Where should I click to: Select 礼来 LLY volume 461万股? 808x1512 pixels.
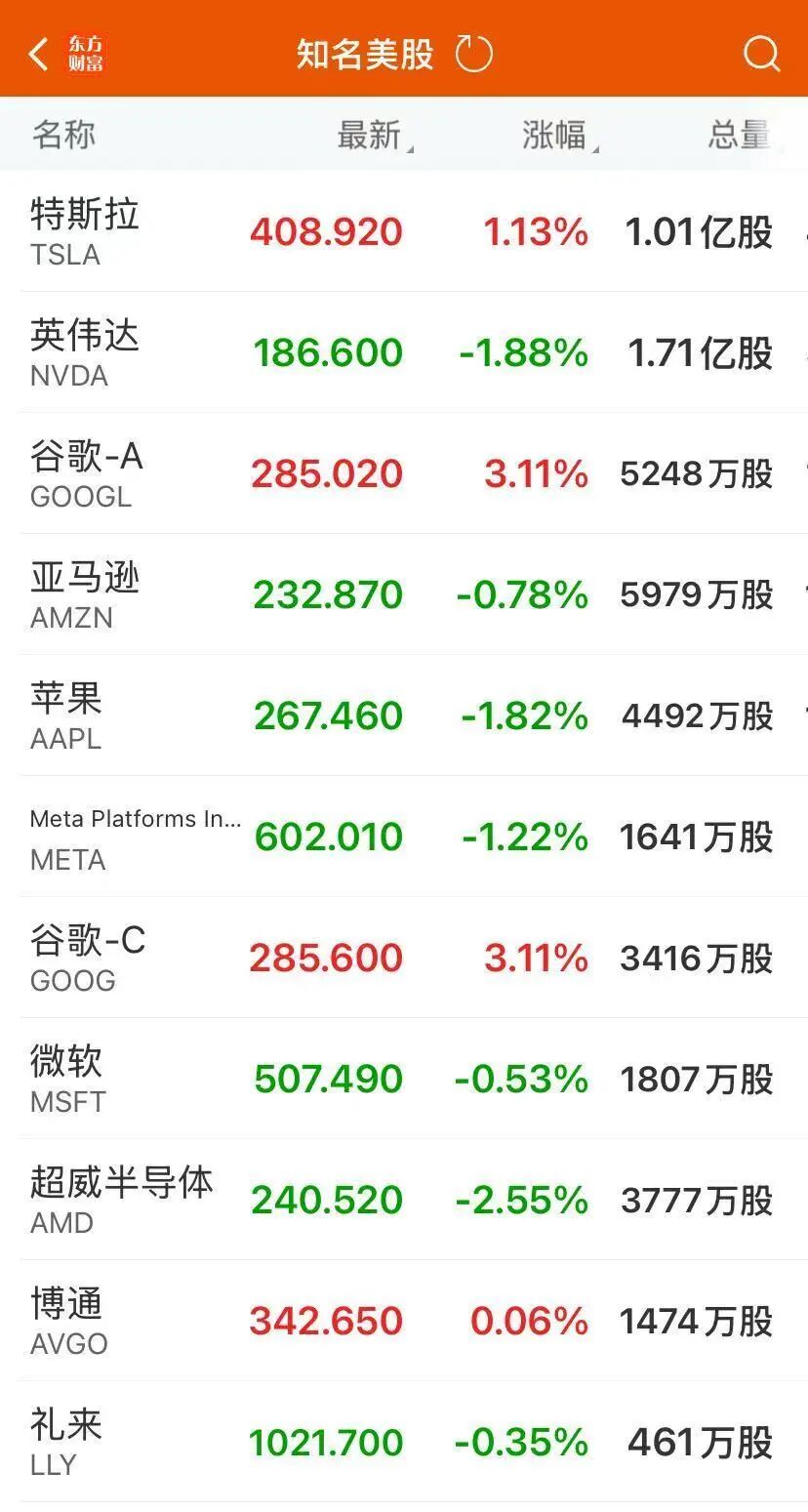700,1442
